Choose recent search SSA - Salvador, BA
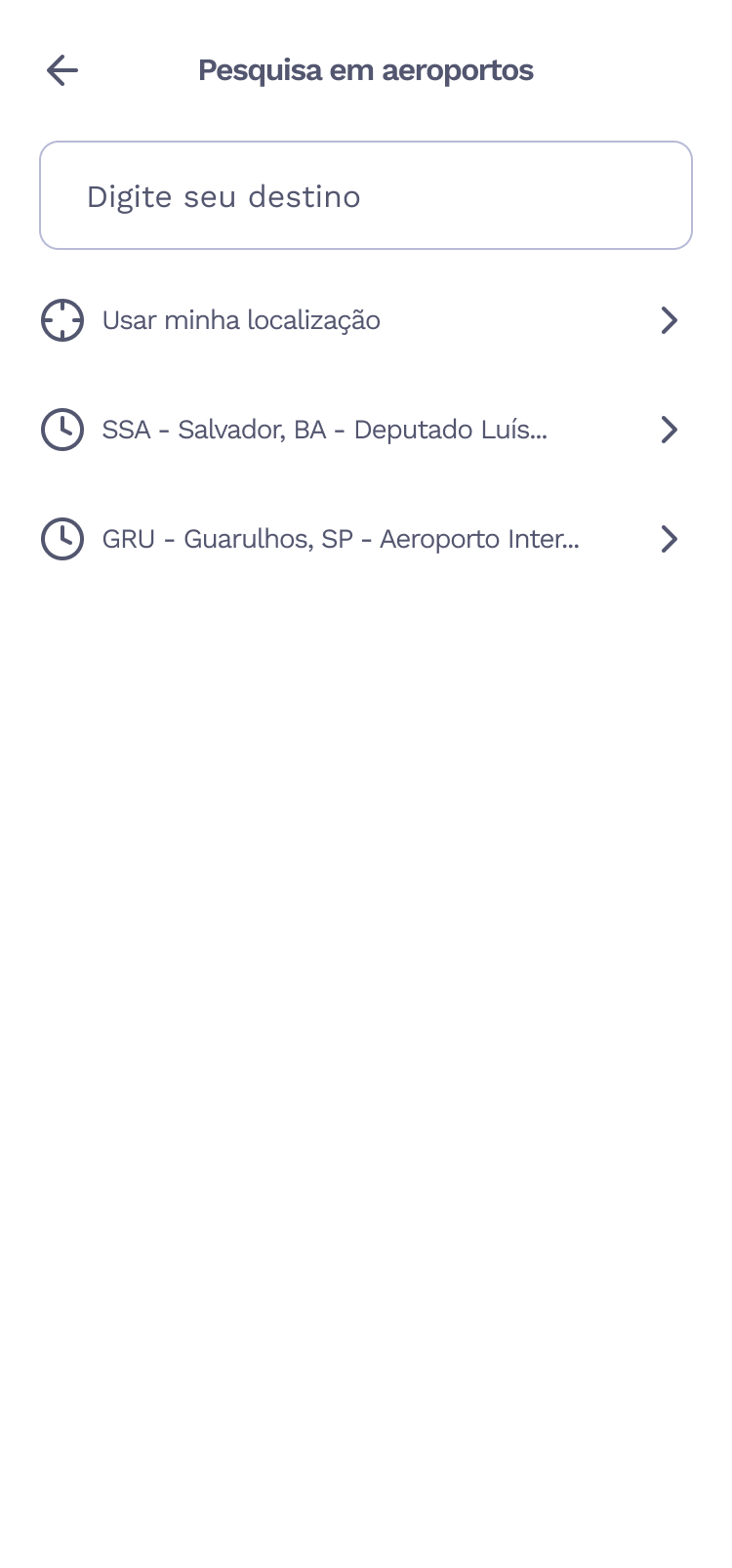This screenshot has height=1568, width=732. point(361,430)
